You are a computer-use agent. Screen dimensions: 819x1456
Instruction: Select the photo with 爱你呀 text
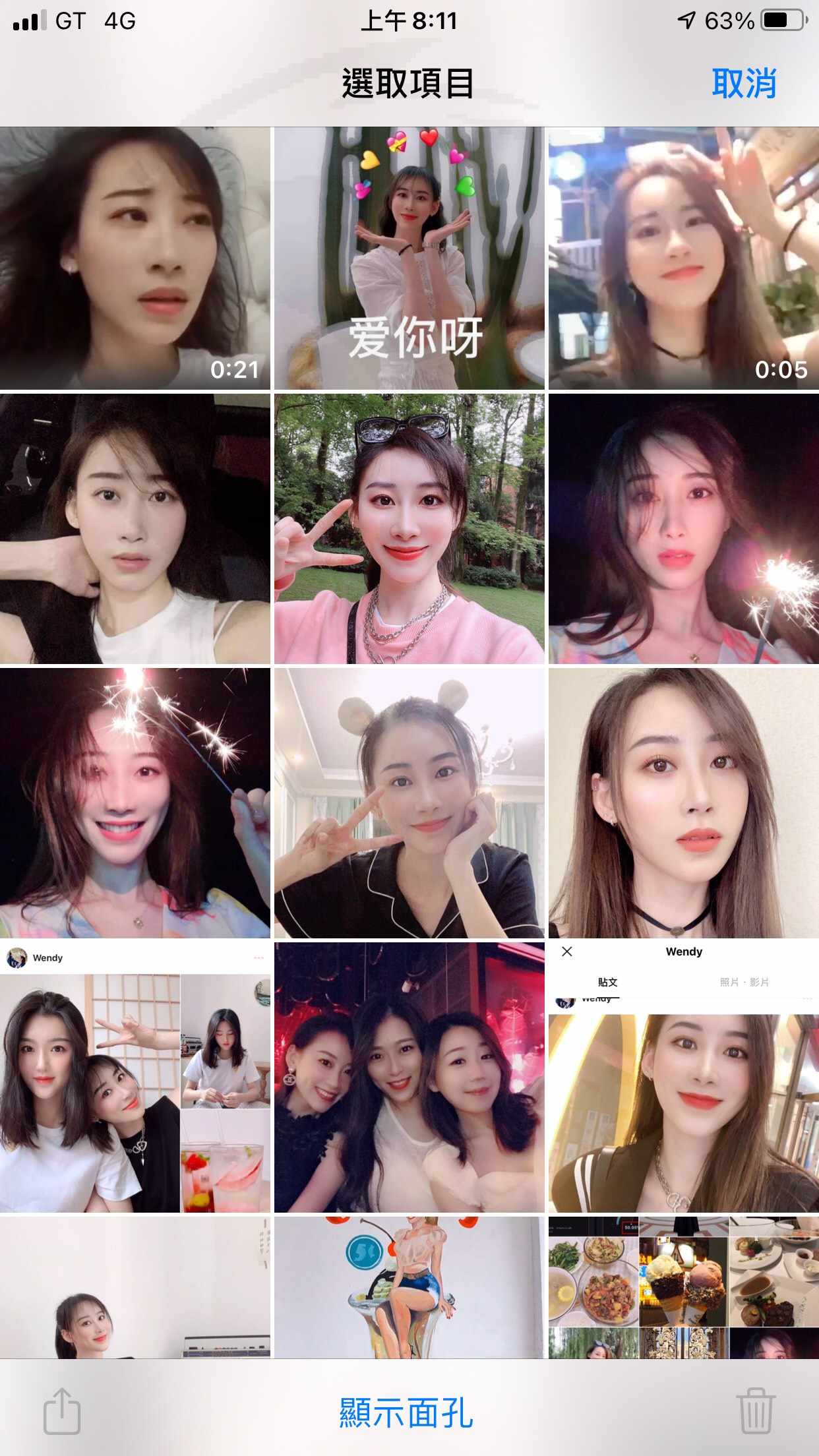click(x=409, y=258)
